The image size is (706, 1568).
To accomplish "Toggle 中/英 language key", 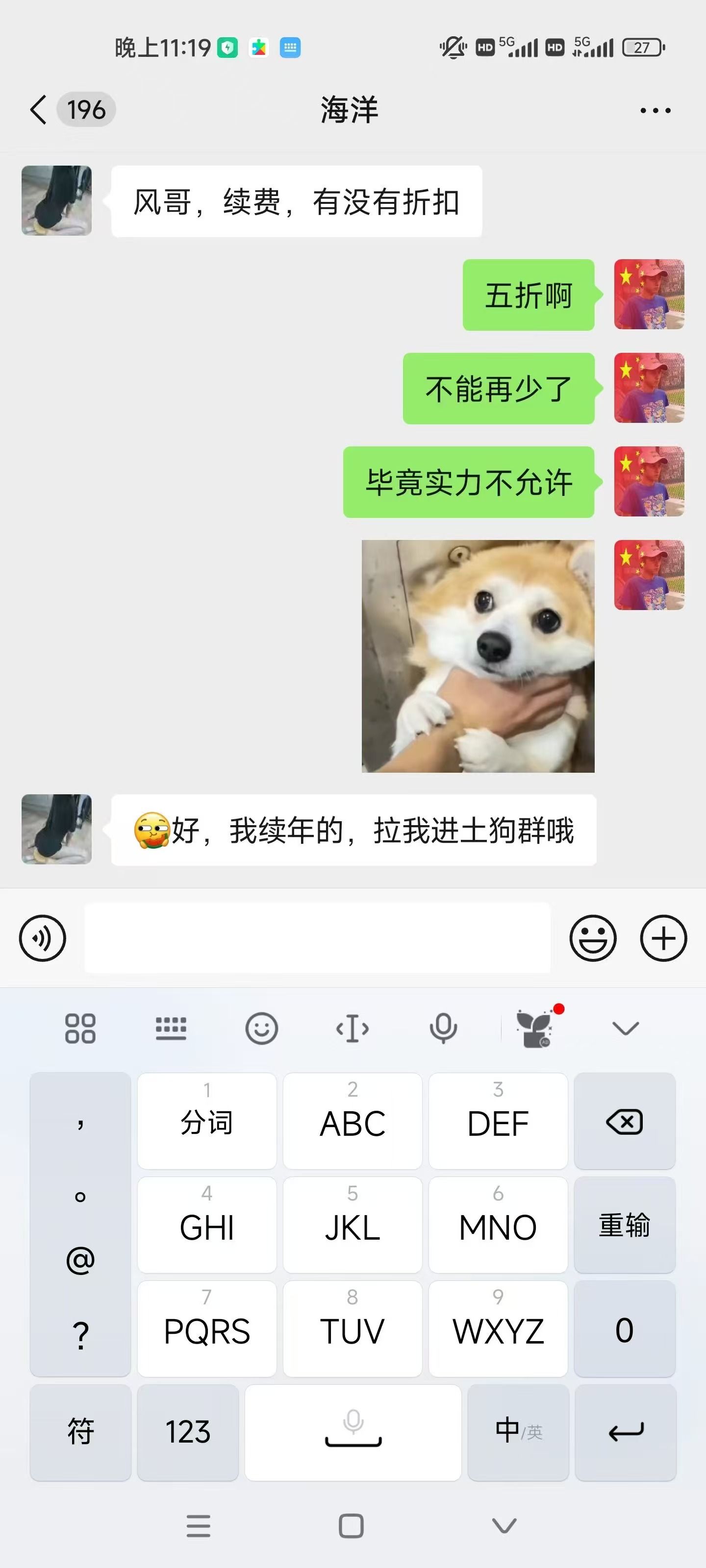I will coord(518,1432).
